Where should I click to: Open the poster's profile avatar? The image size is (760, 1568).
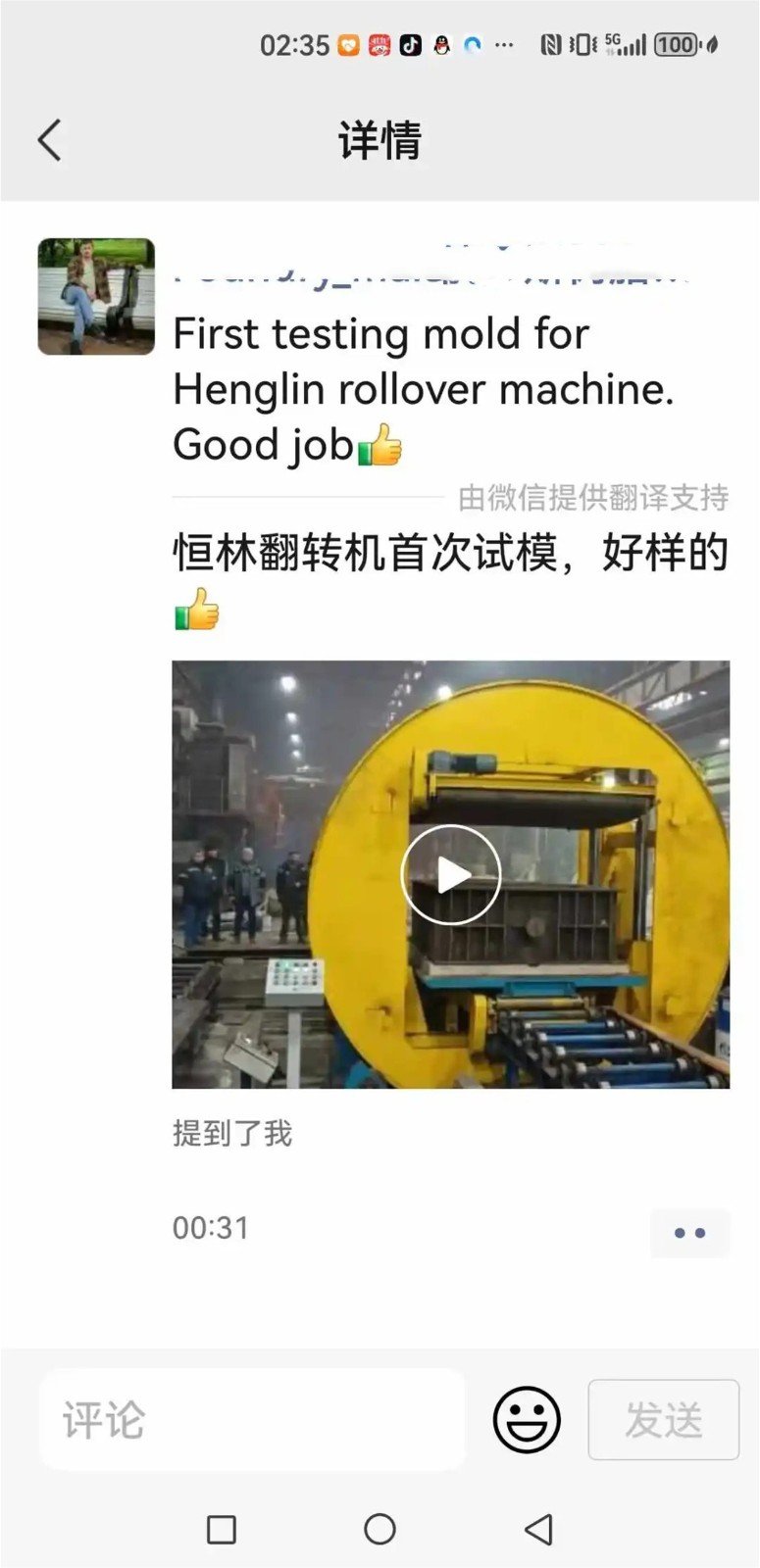[96, 296]
